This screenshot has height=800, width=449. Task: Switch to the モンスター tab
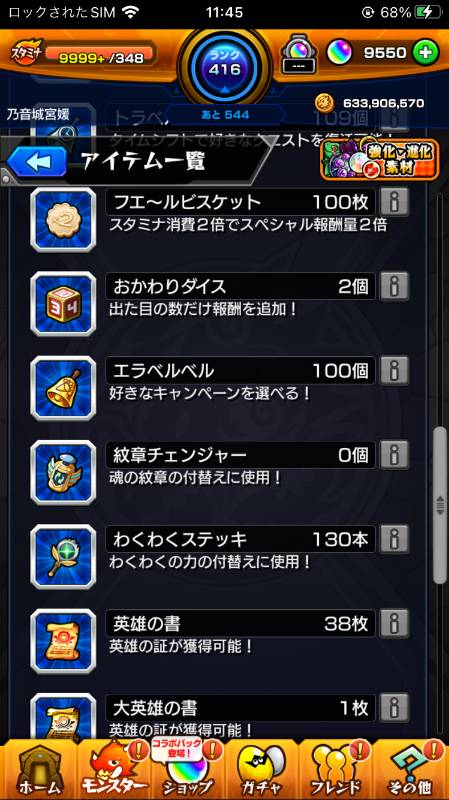tap(113, 770)
